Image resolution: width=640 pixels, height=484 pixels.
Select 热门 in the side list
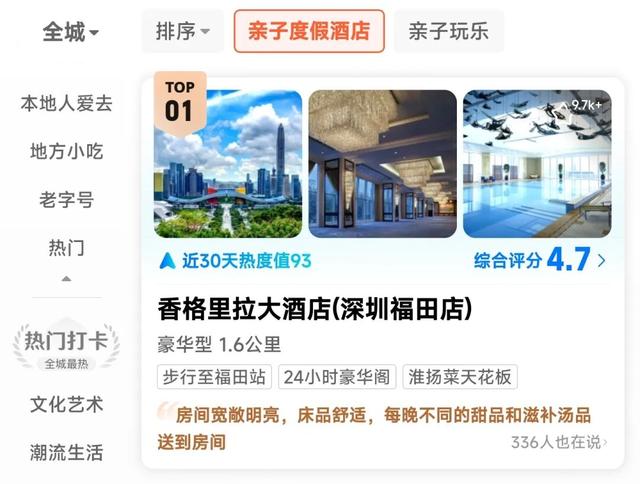point(67,248)
